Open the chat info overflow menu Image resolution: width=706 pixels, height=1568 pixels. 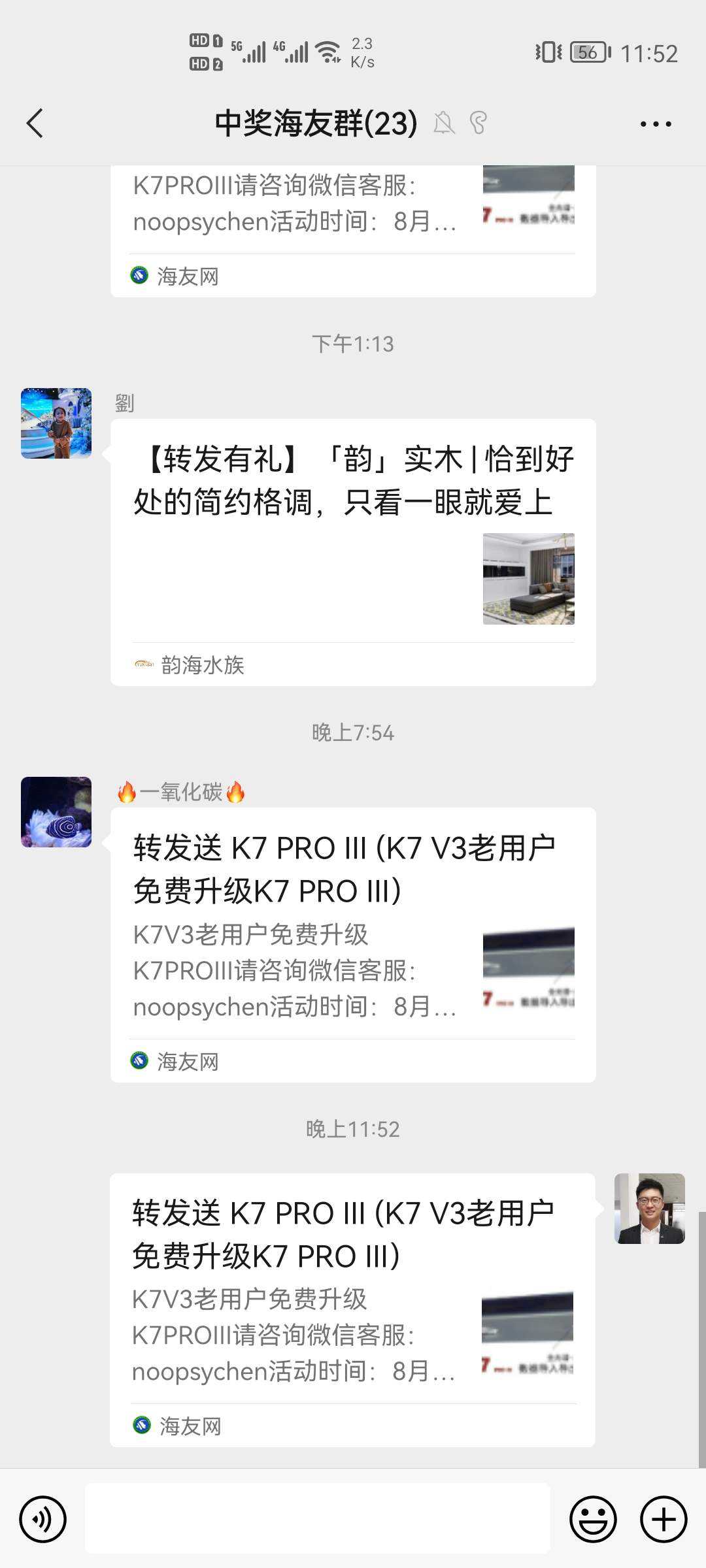(x=655, y=123)
